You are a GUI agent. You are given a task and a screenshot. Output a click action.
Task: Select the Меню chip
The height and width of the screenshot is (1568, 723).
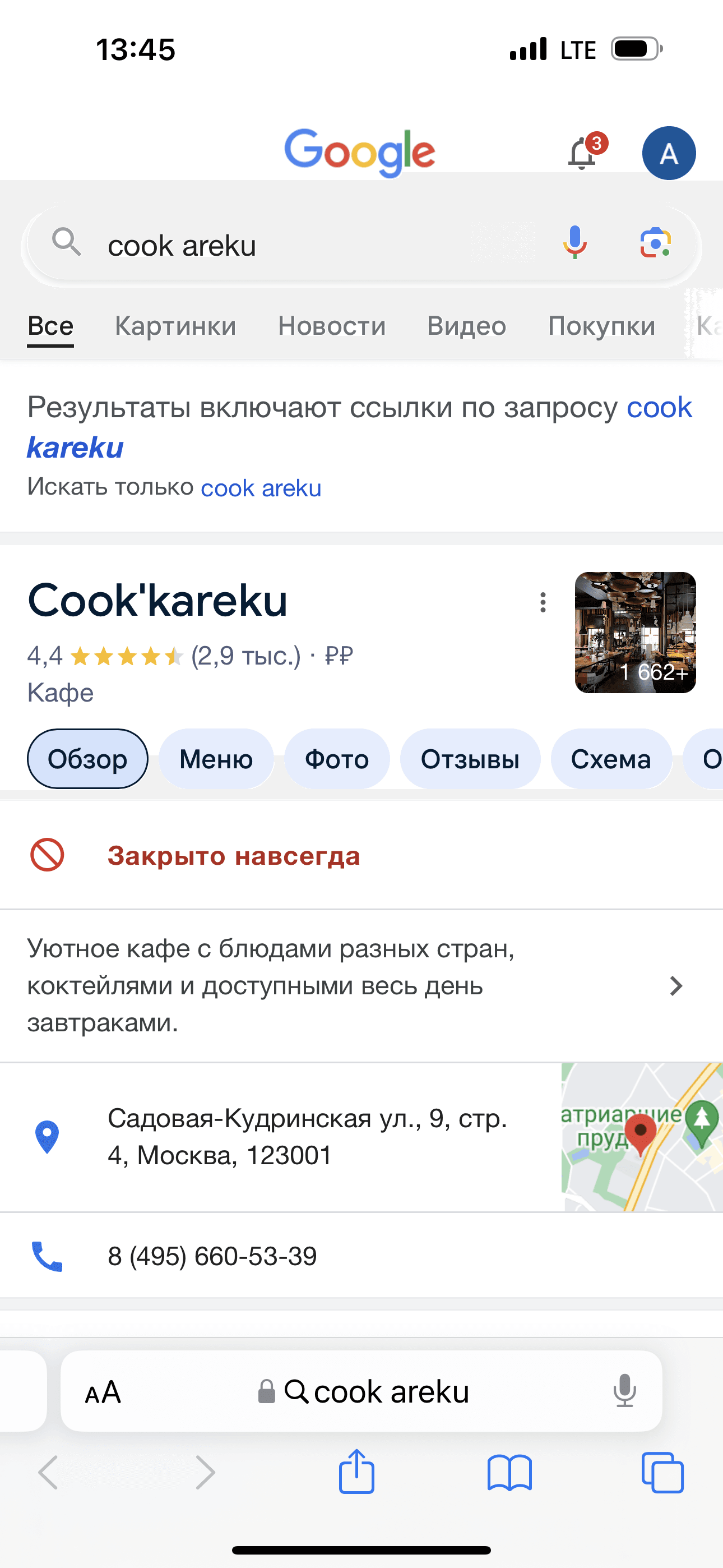point(216,758)
